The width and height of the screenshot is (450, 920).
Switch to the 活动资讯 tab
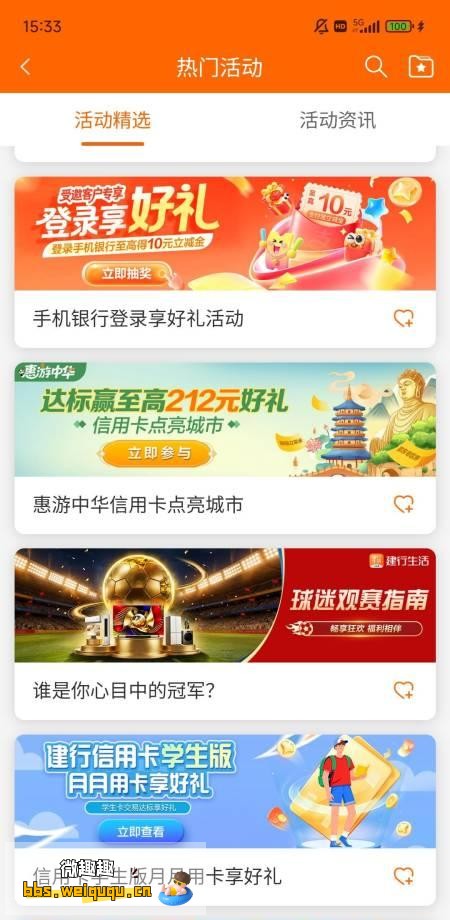click(337, 120)
